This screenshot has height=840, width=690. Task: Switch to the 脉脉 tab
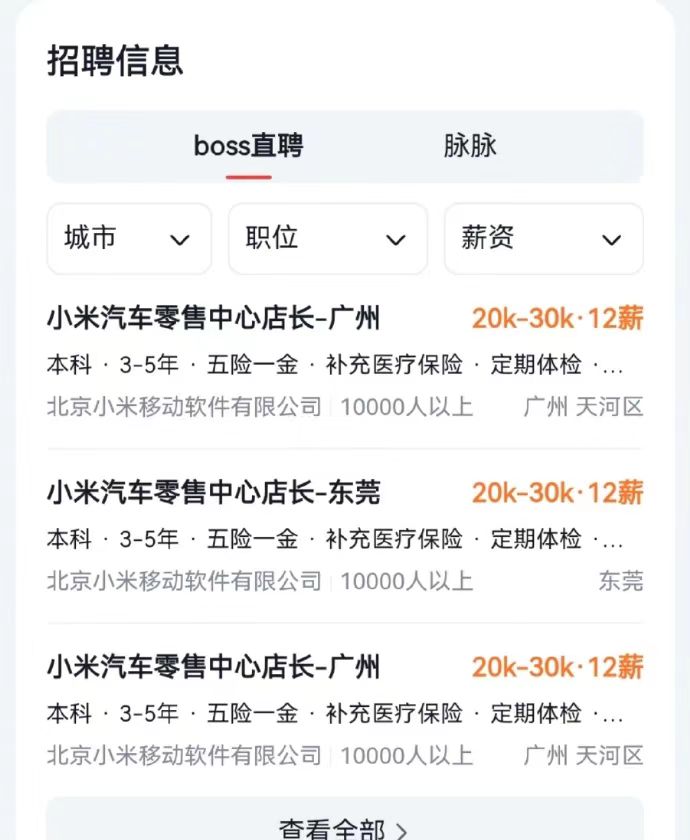point(470,146)
